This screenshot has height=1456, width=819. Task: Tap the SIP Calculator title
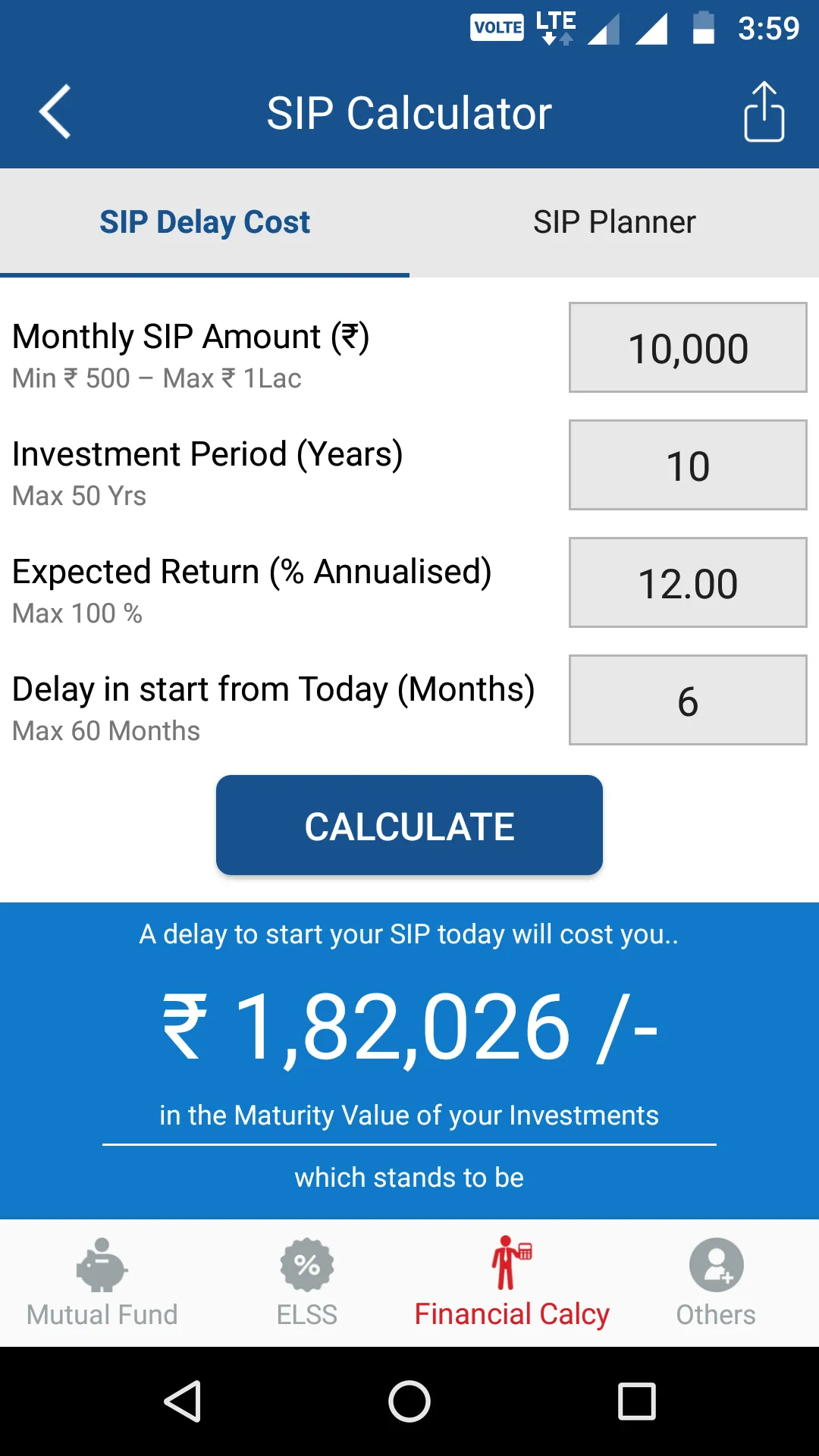pyautogui.click(x=409, y=111)
